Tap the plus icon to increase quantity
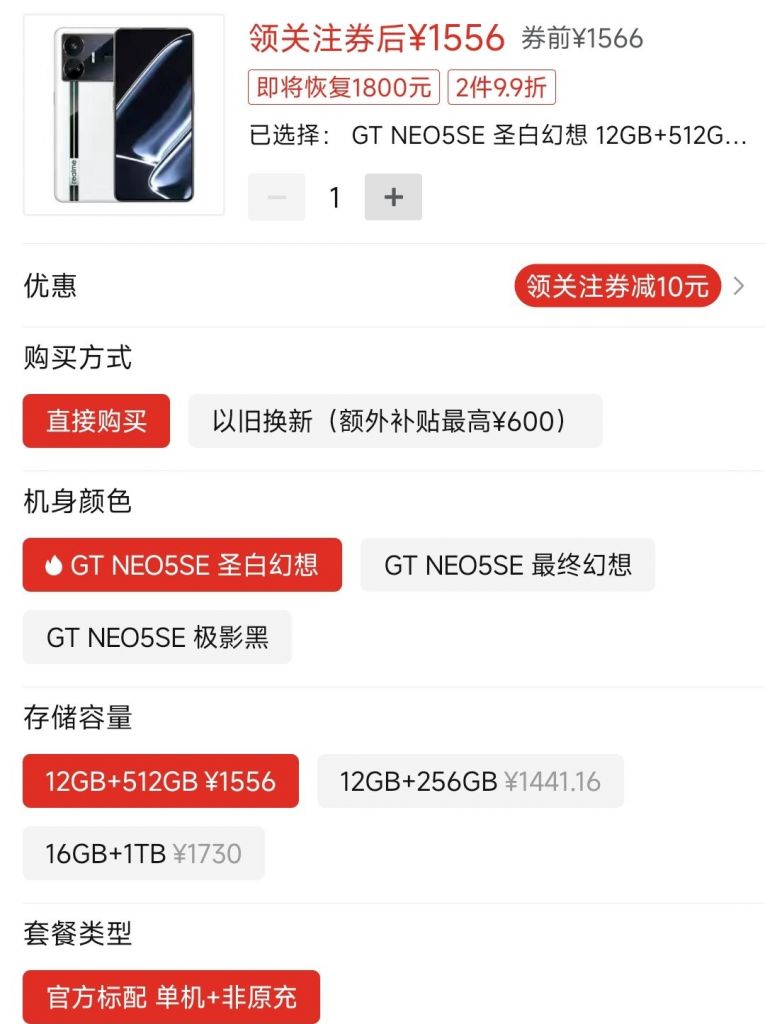 tap(394, 197)
